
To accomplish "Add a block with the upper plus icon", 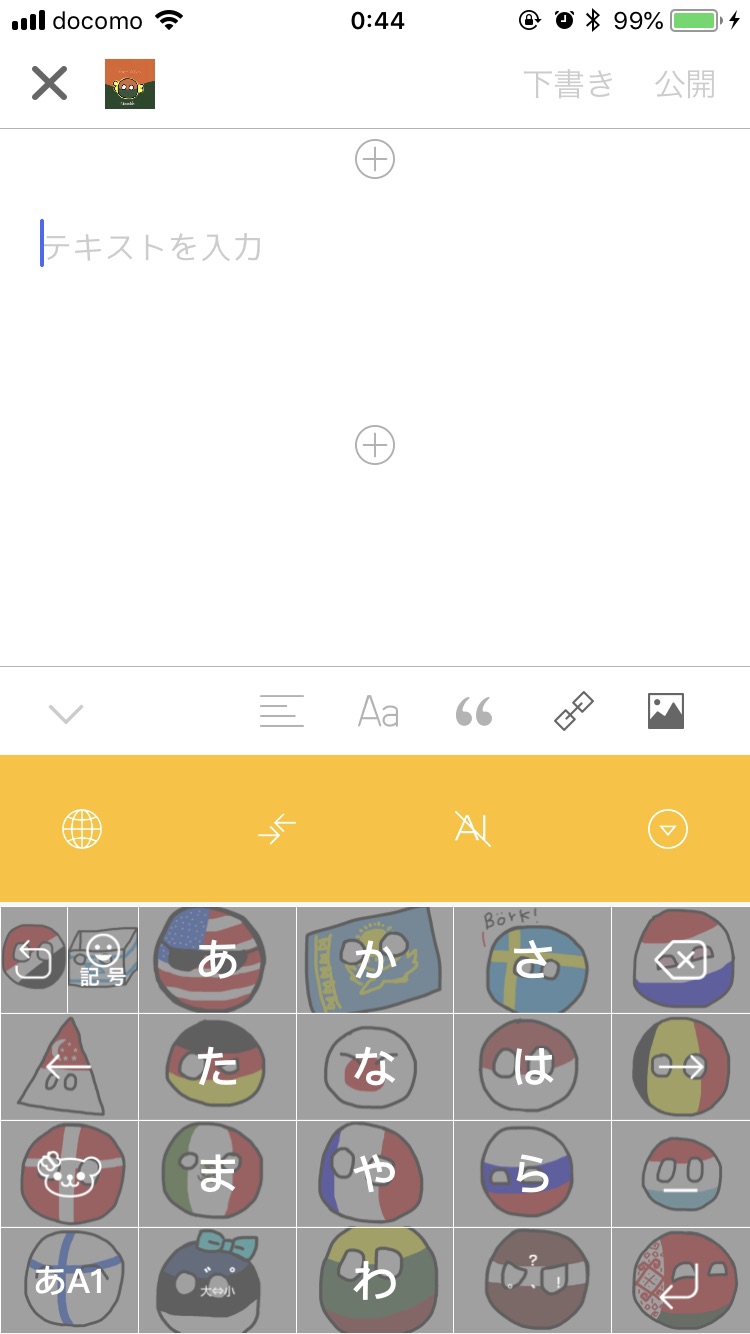I will click(375, 159).
